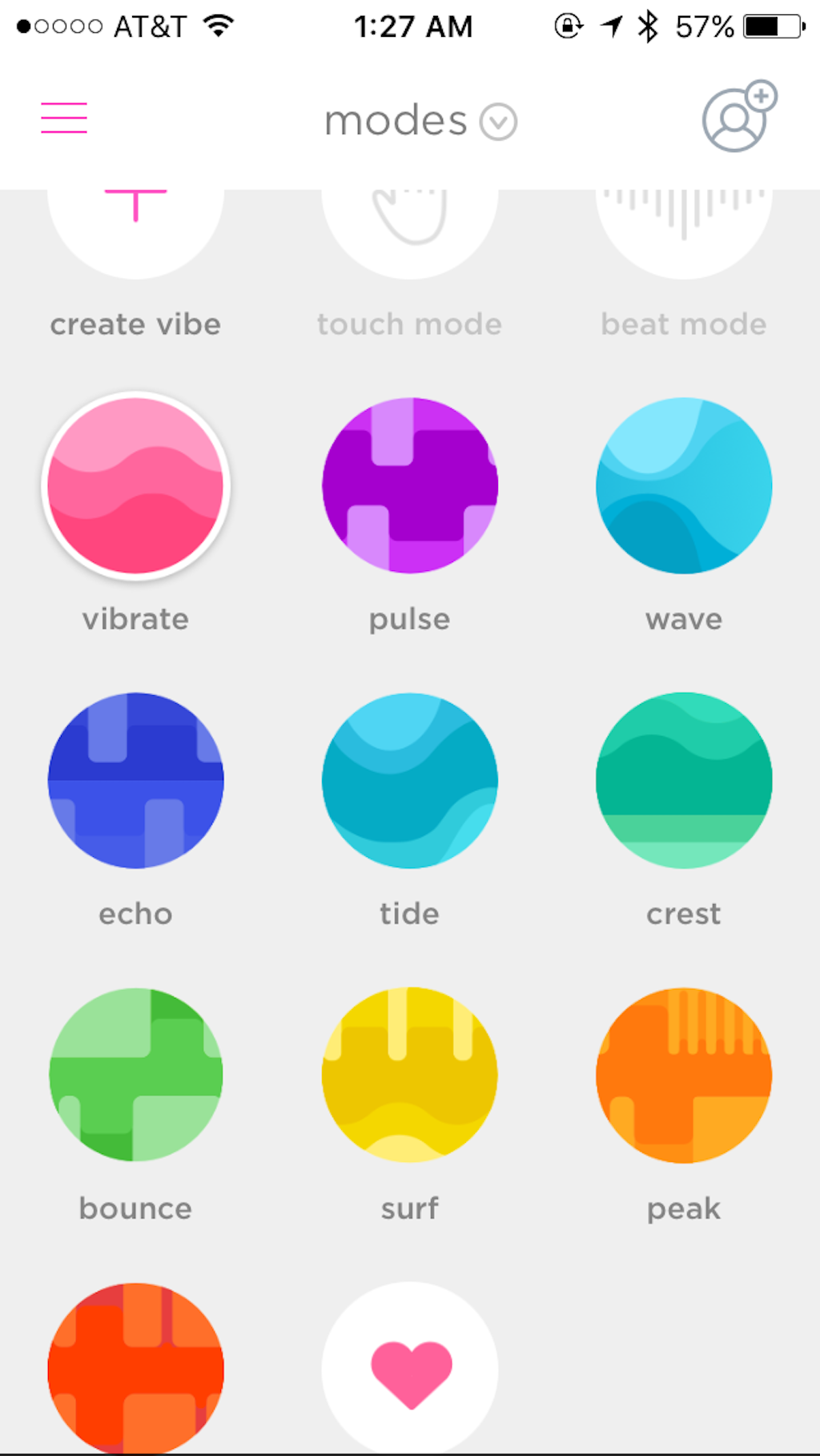Choose the pulse mode

[x=409, y=485]
